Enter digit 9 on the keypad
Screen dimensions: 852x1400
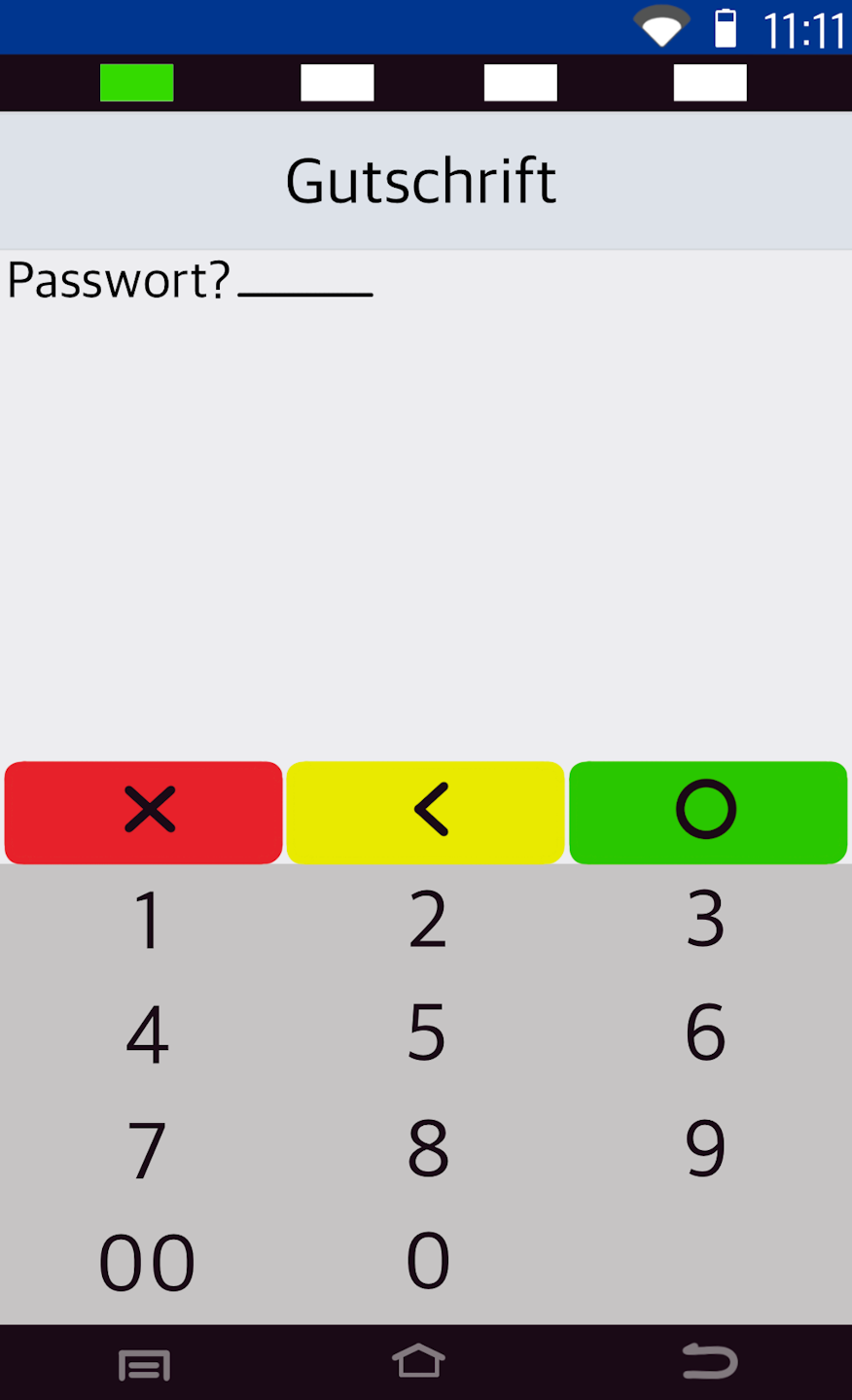tap(706, 1149)
